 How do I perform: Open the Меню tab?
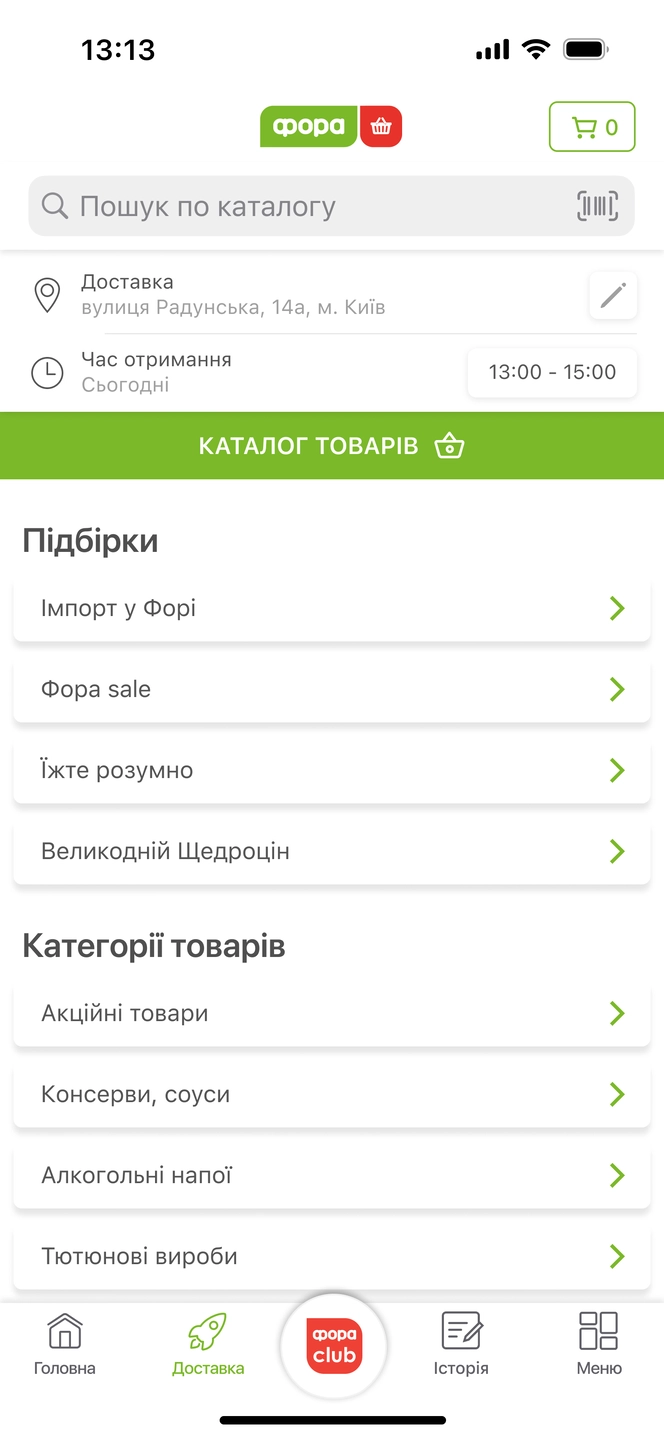(x=598, y=1345)
